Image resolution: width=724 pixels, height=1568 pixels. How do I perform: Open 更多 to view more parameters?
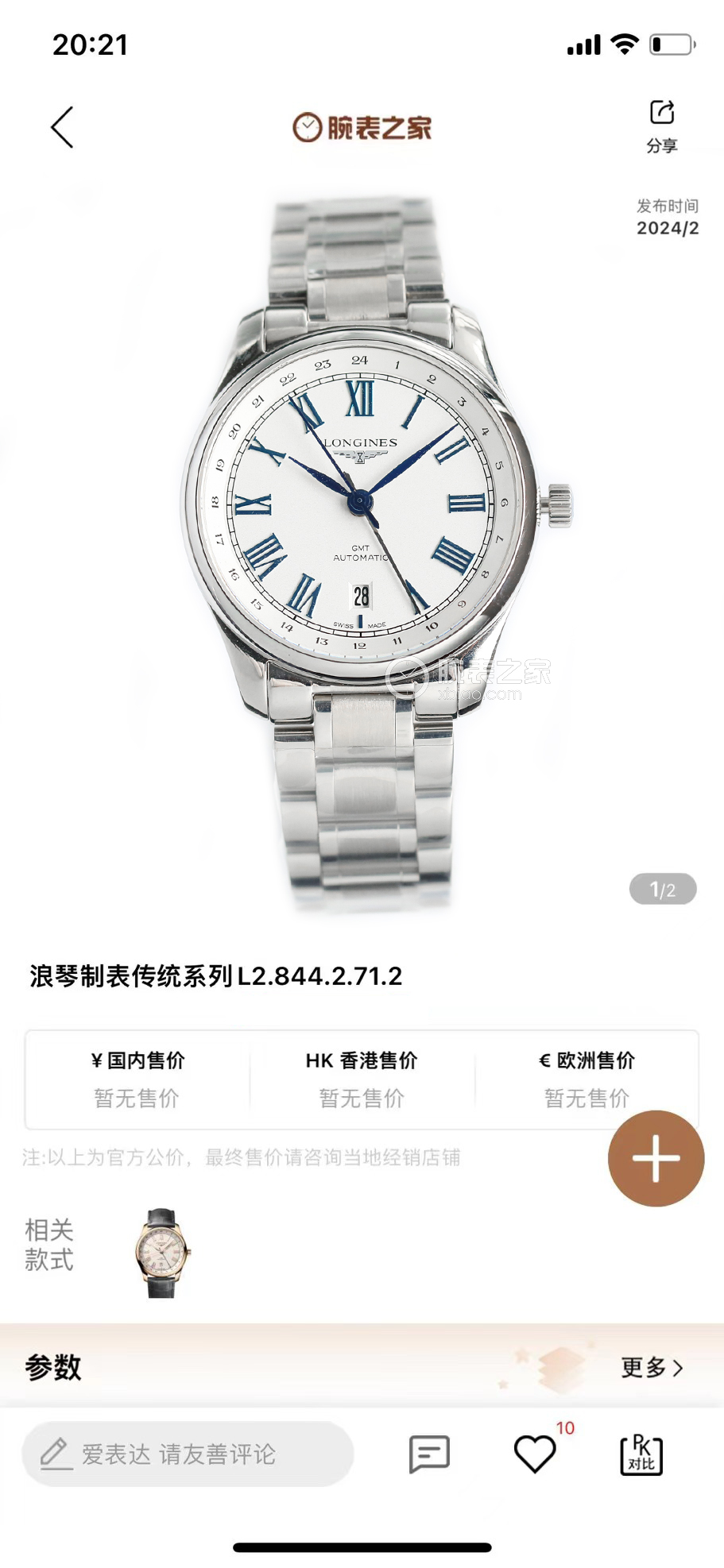(651, 1367)
